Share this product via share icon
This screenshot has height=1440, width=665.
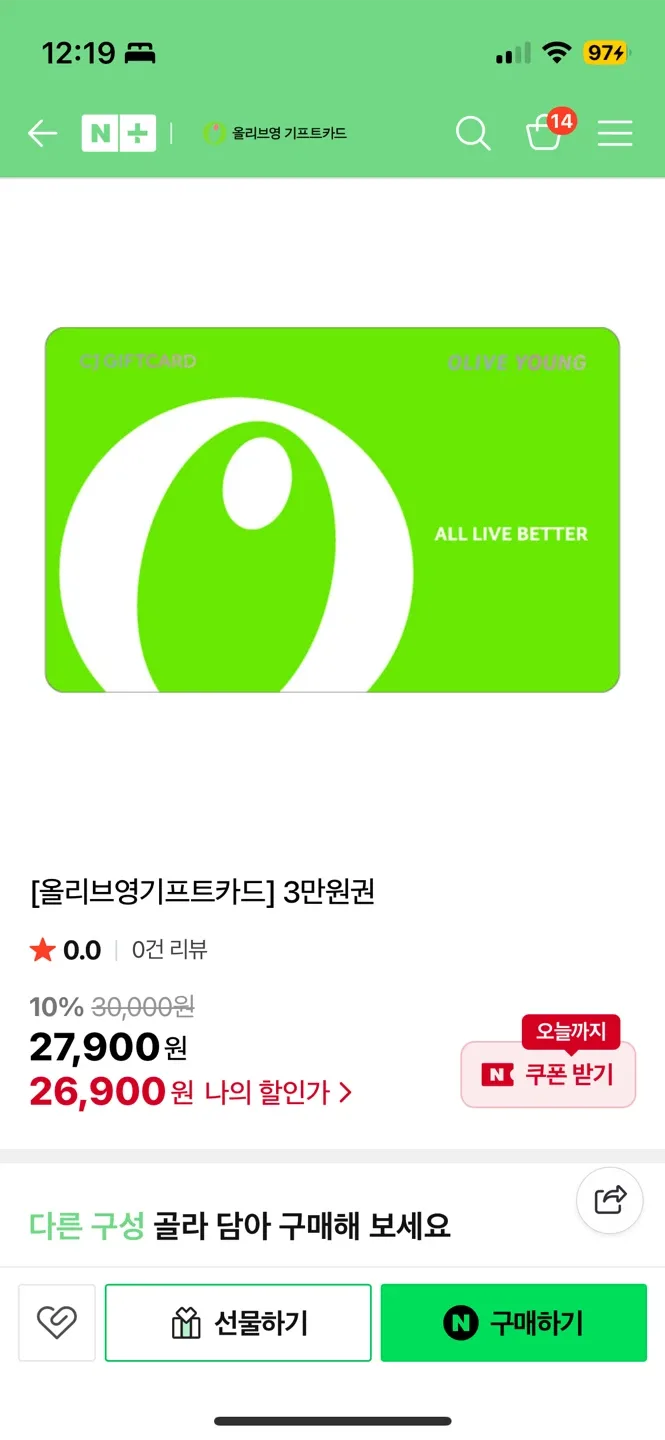[609, 1199]
